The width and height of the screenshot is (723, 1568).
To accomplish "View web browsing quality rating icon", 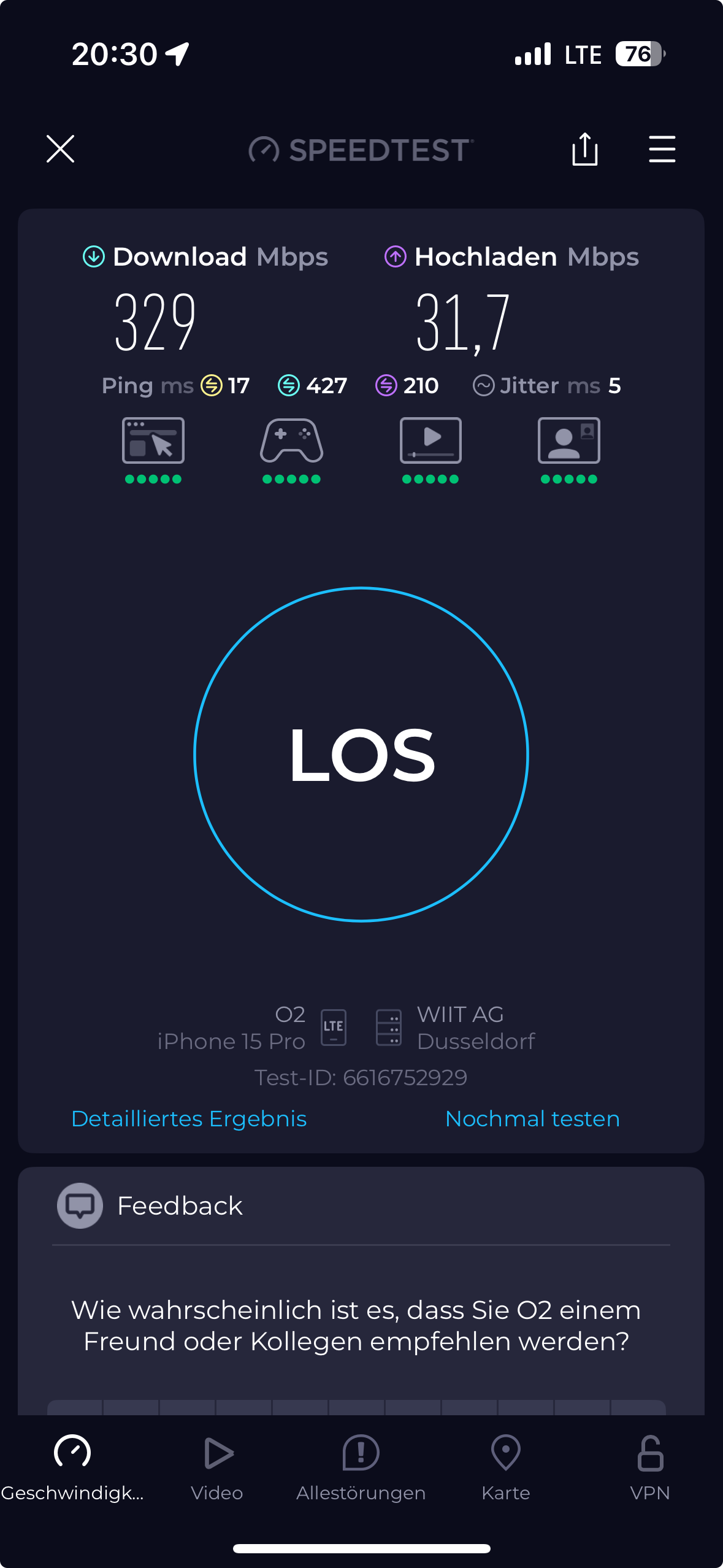I will [x=153, y=441].
